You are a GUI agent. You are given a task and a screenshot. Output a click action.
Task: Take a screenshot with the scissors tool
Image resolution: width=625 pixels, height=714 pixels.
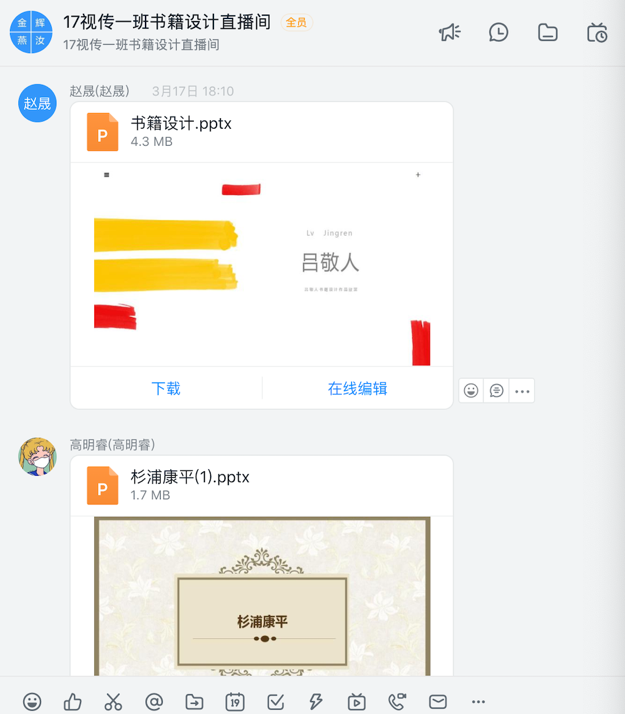click(x=113, y=702)
